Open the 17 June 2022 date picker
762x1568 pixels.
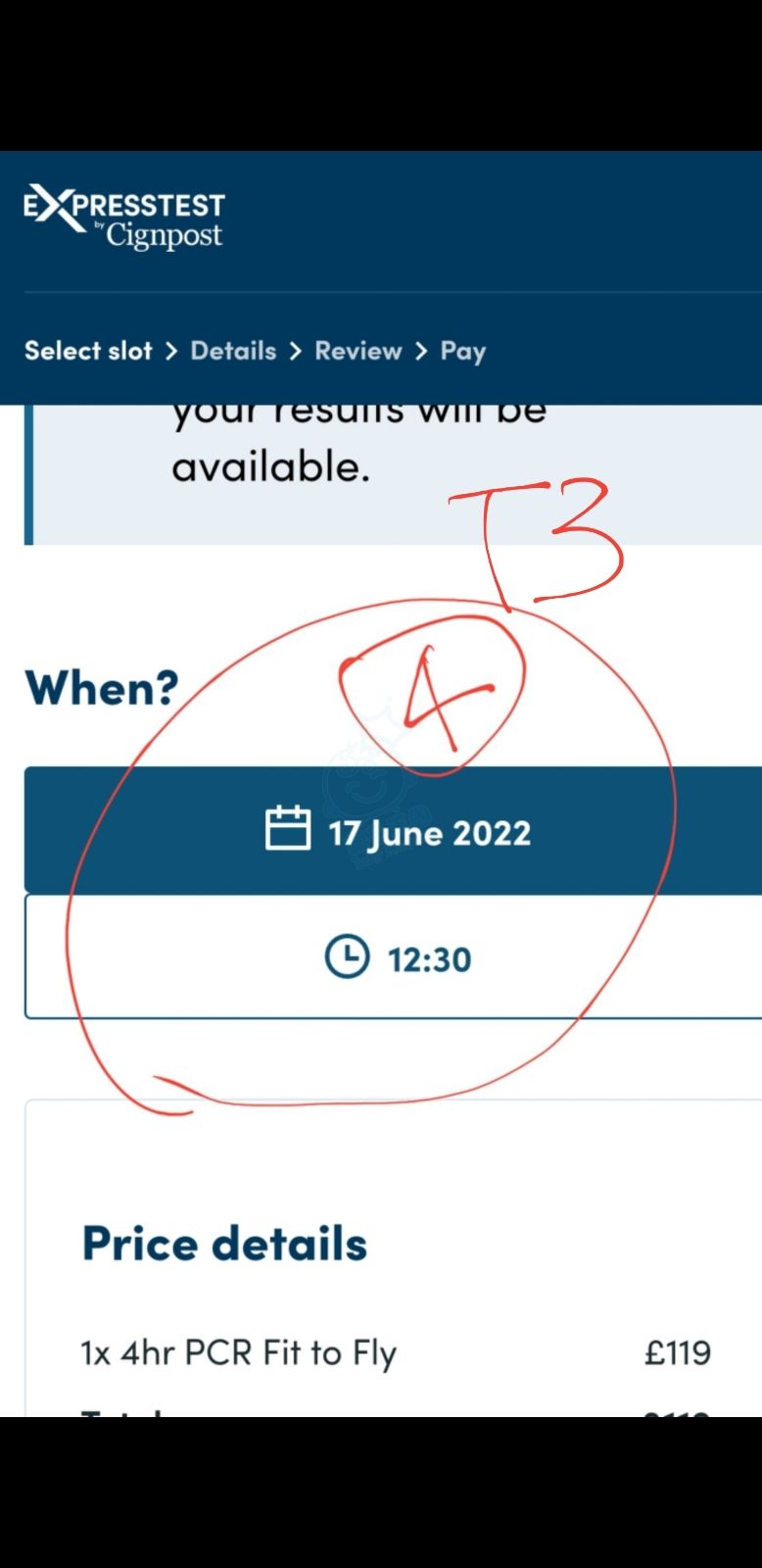pos(397,831)
